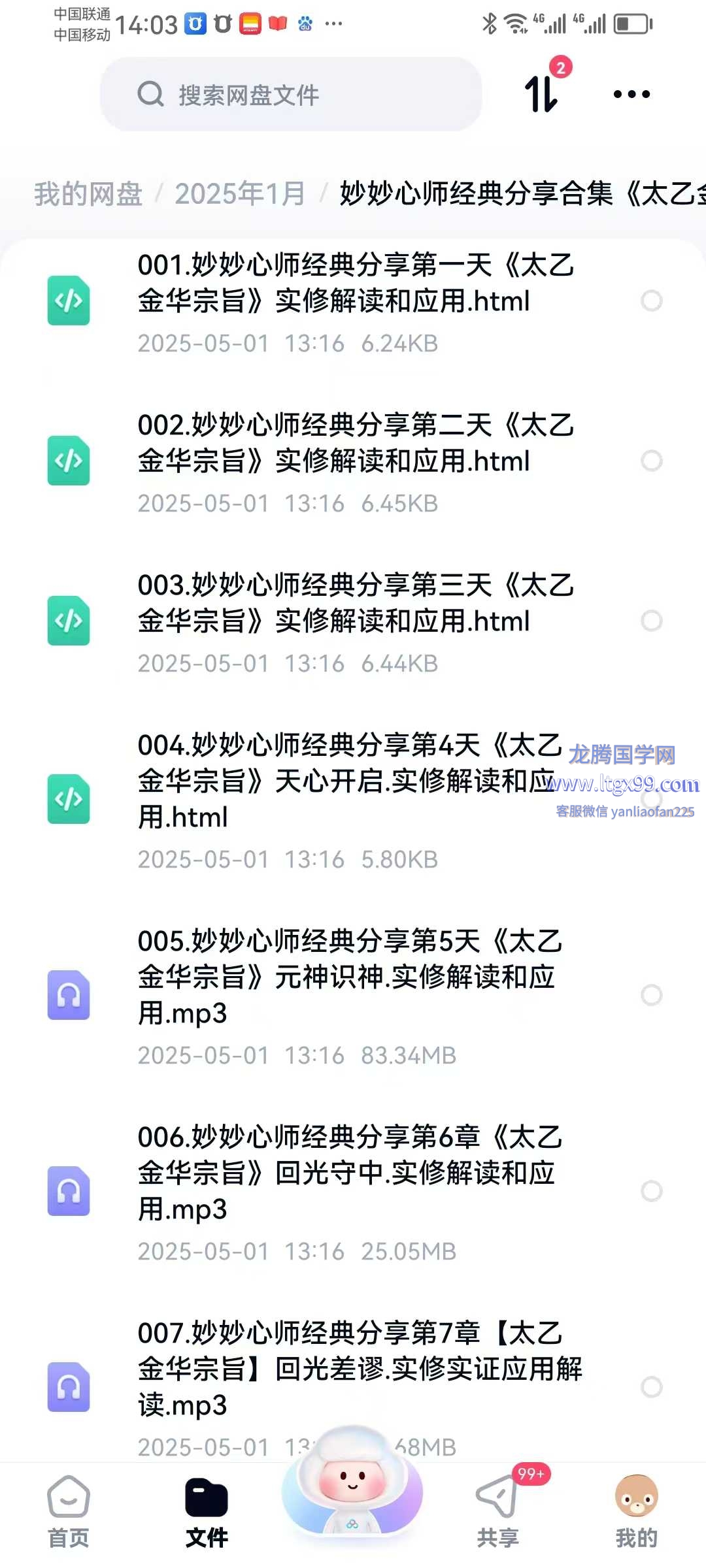Select the checkbox for file 001
Image resolution: width=706 pixels, height=1568 pixels.
(x=651, y=301)
